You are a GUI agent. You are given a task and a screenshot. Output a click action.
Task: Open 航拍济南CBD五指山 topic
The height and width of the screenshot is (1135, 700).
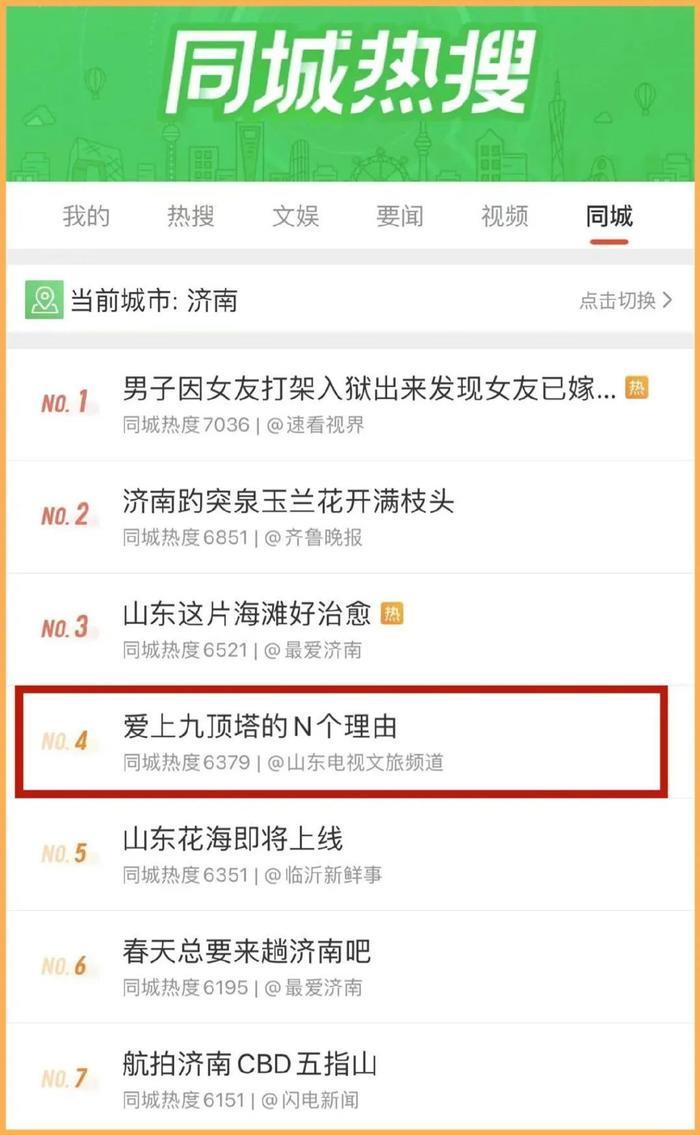click(x=250, y=1063)
